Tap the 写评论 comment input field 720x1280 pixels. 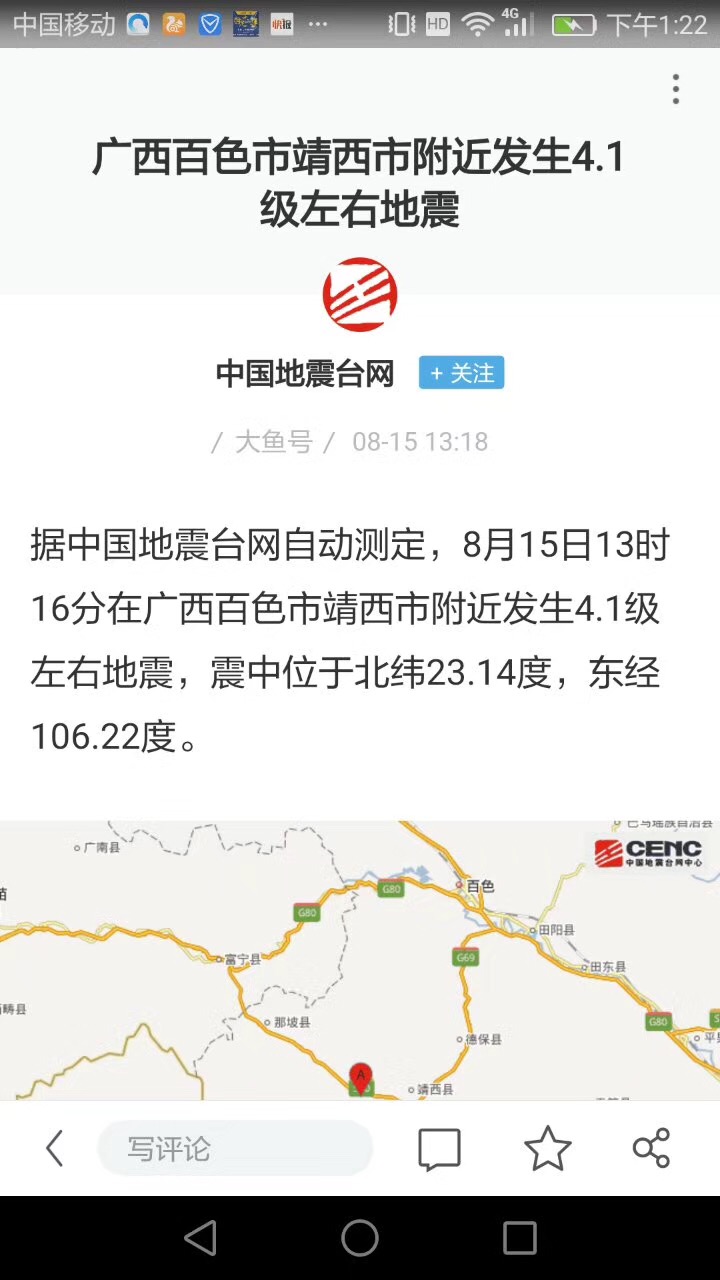click(x=235, y=1148)
